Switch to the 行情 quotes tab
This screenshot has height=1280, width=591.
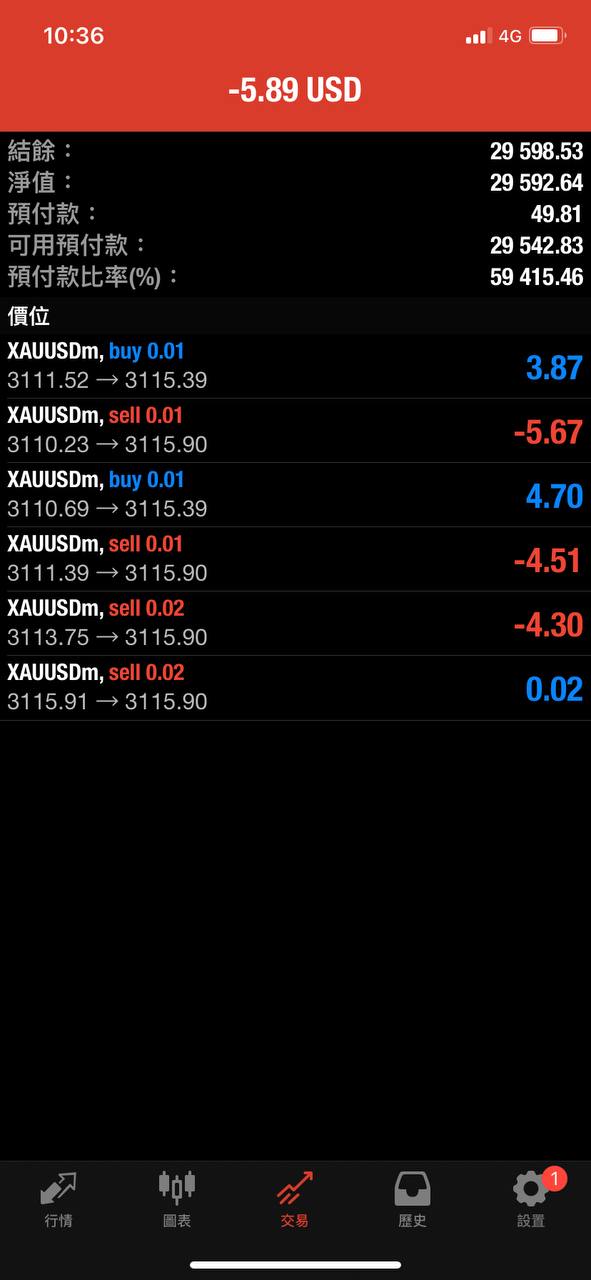[59, 1200]
